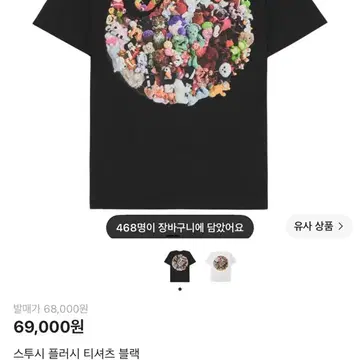Screen dimensions: 360x360
Task: Open the main black t-shirt product image
Action: (180, 104)
